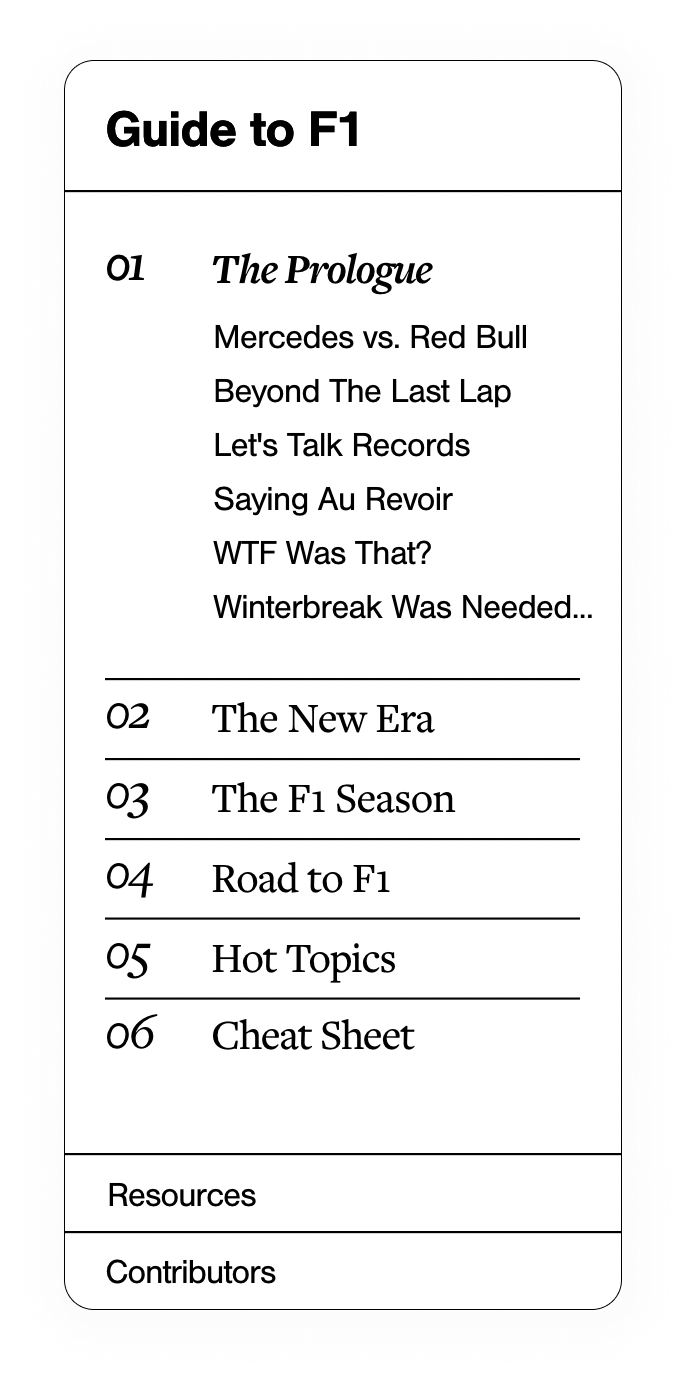
Task: Collapse The Prologue chapter
Action: click(x=322, y=270)
